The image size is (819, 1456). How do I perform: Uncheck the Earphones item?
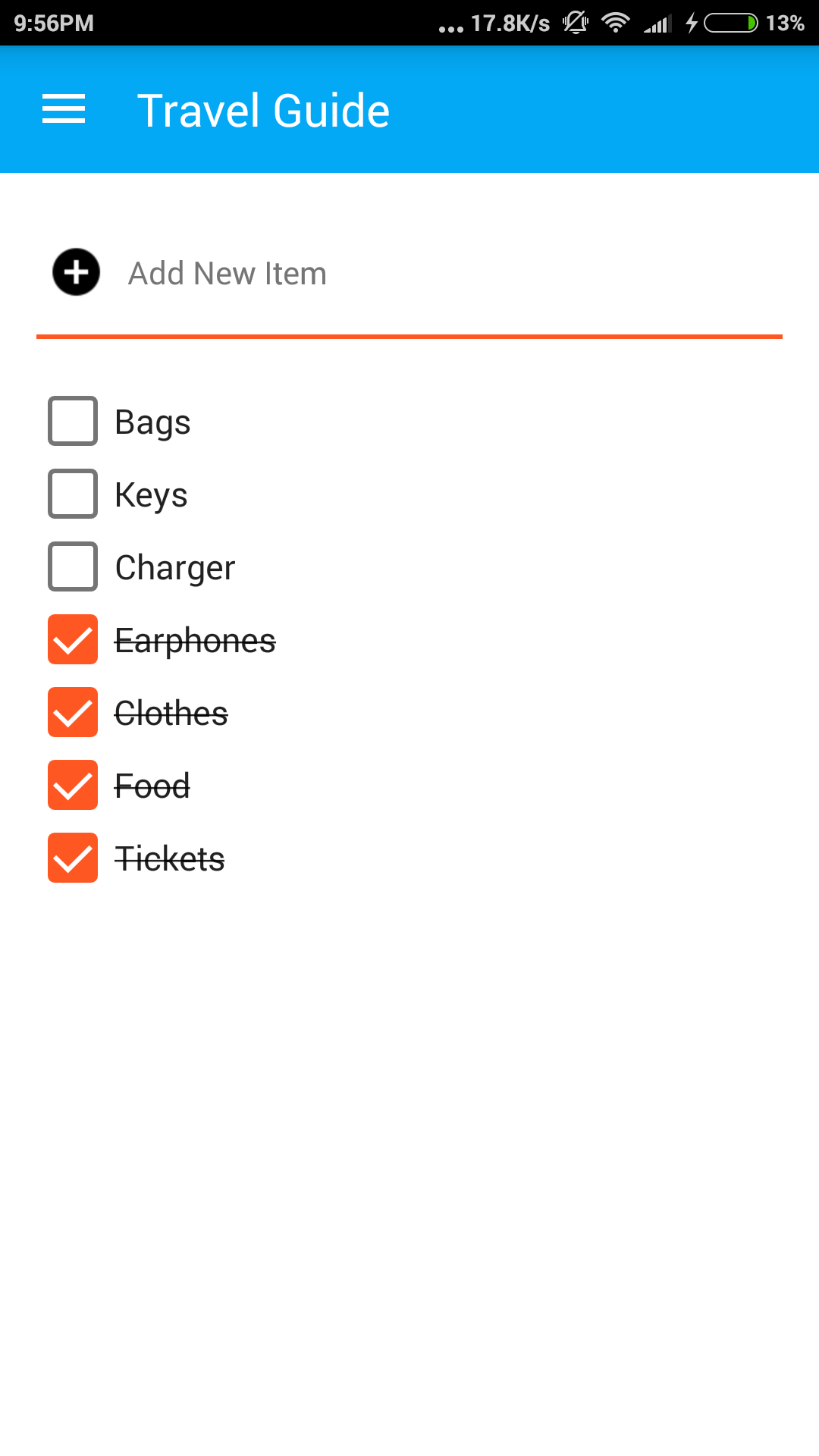73,639
